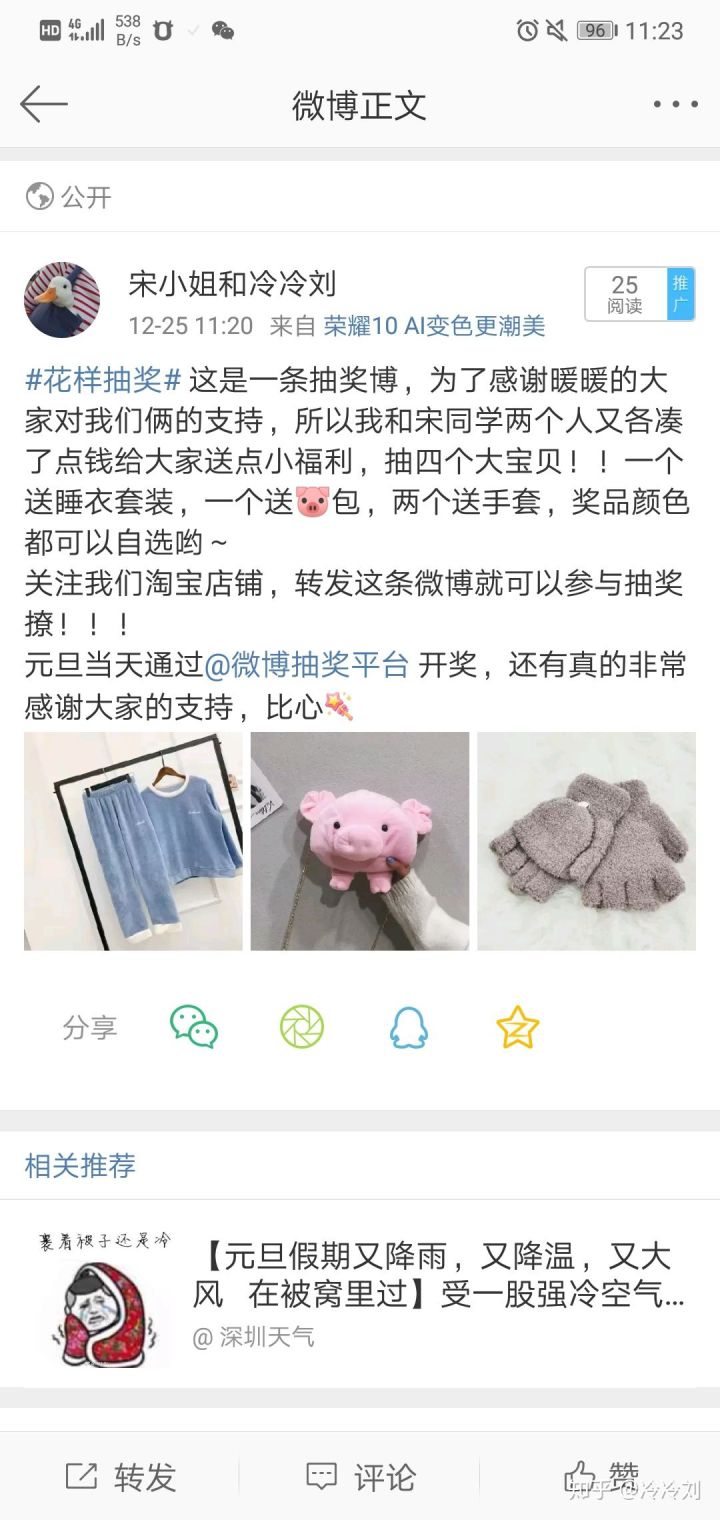Share the post to WeChat
The height and width of the screenshot is (1520, 720).
[x=194, y=1027]
